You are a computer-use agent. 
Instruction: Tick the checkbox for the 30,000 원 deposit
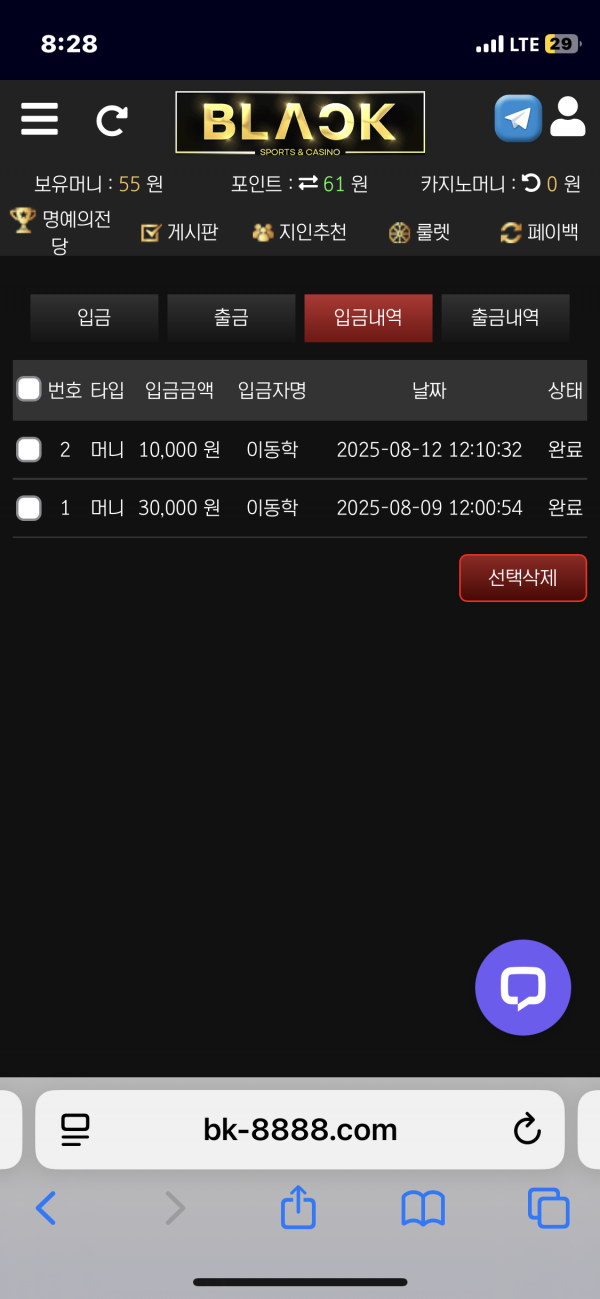(x=29, y=508)
